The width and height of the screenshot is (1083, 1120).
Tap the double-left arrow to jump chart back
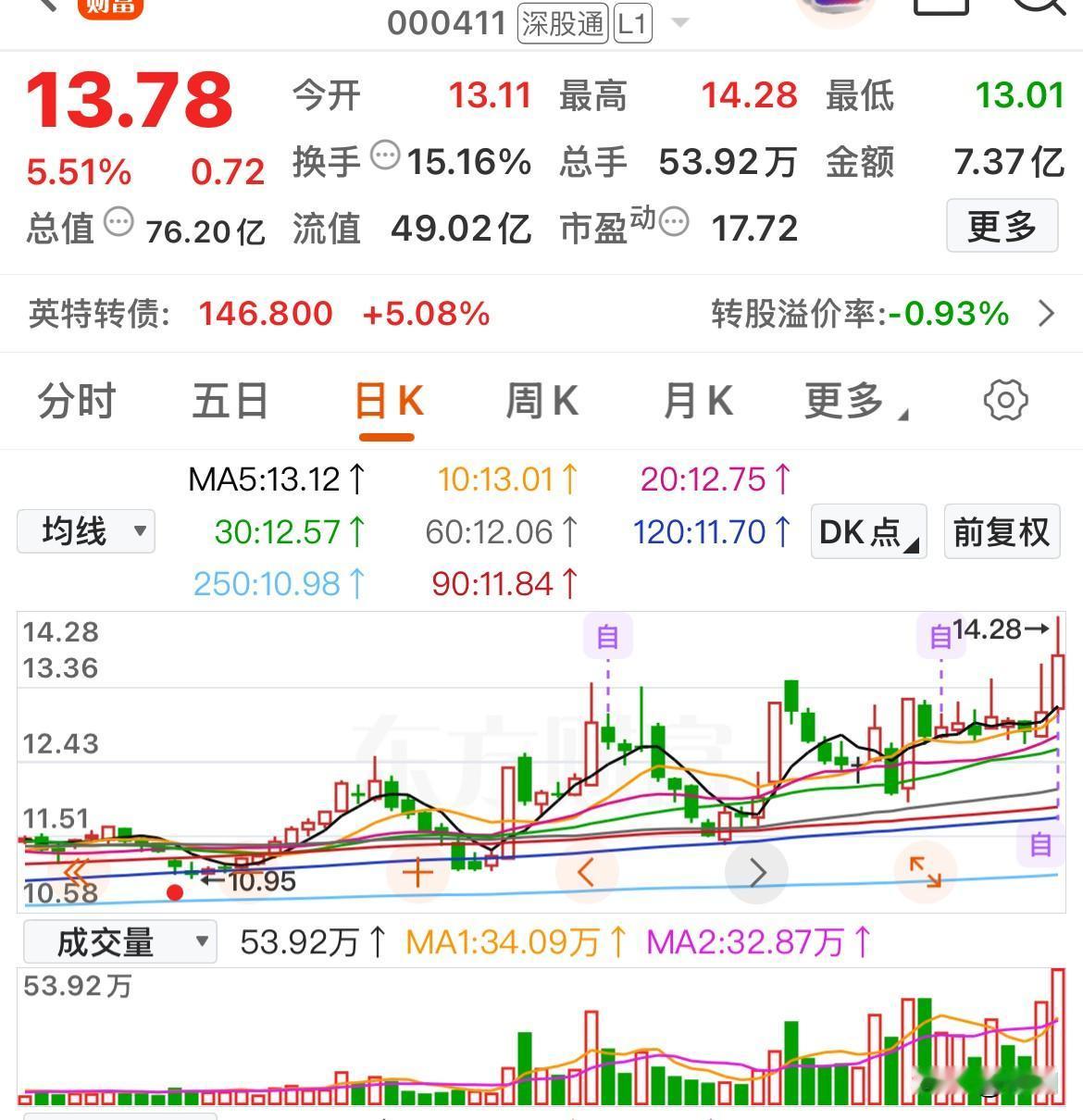[74, 871]
